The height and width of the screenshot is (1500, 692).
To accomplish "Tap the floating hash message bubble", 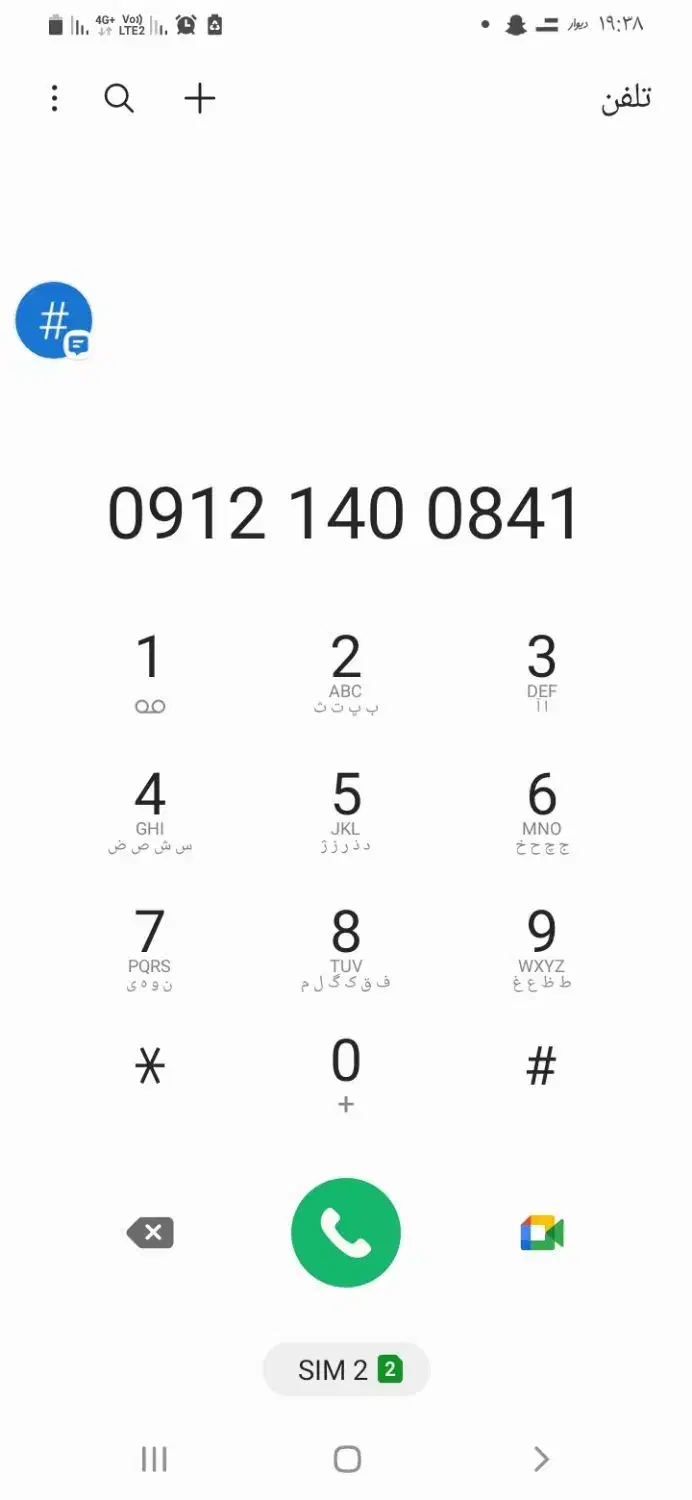I will (54, 320).
